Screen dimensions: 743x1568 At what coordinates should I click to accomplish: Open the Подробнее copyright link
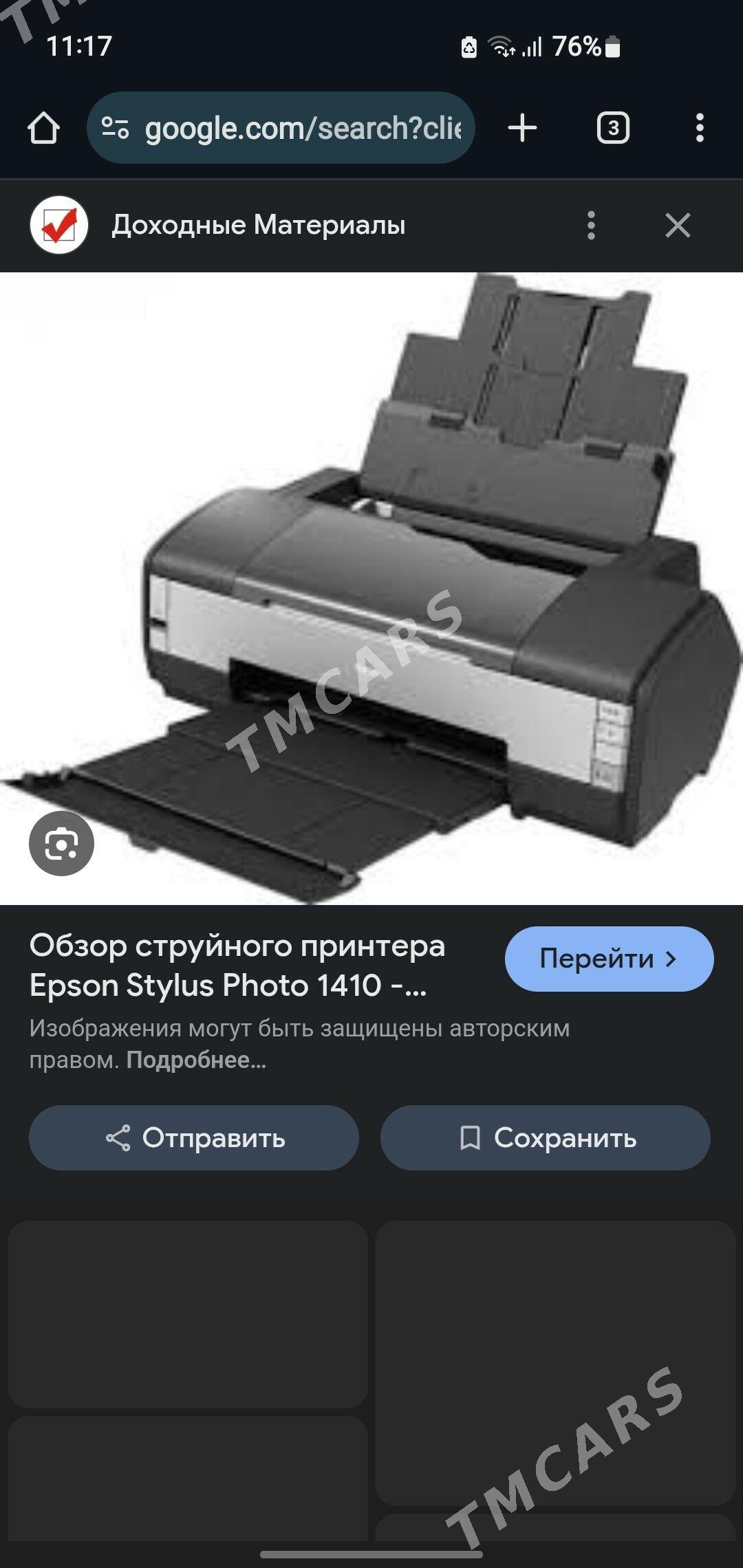[x=196, y=1060]
